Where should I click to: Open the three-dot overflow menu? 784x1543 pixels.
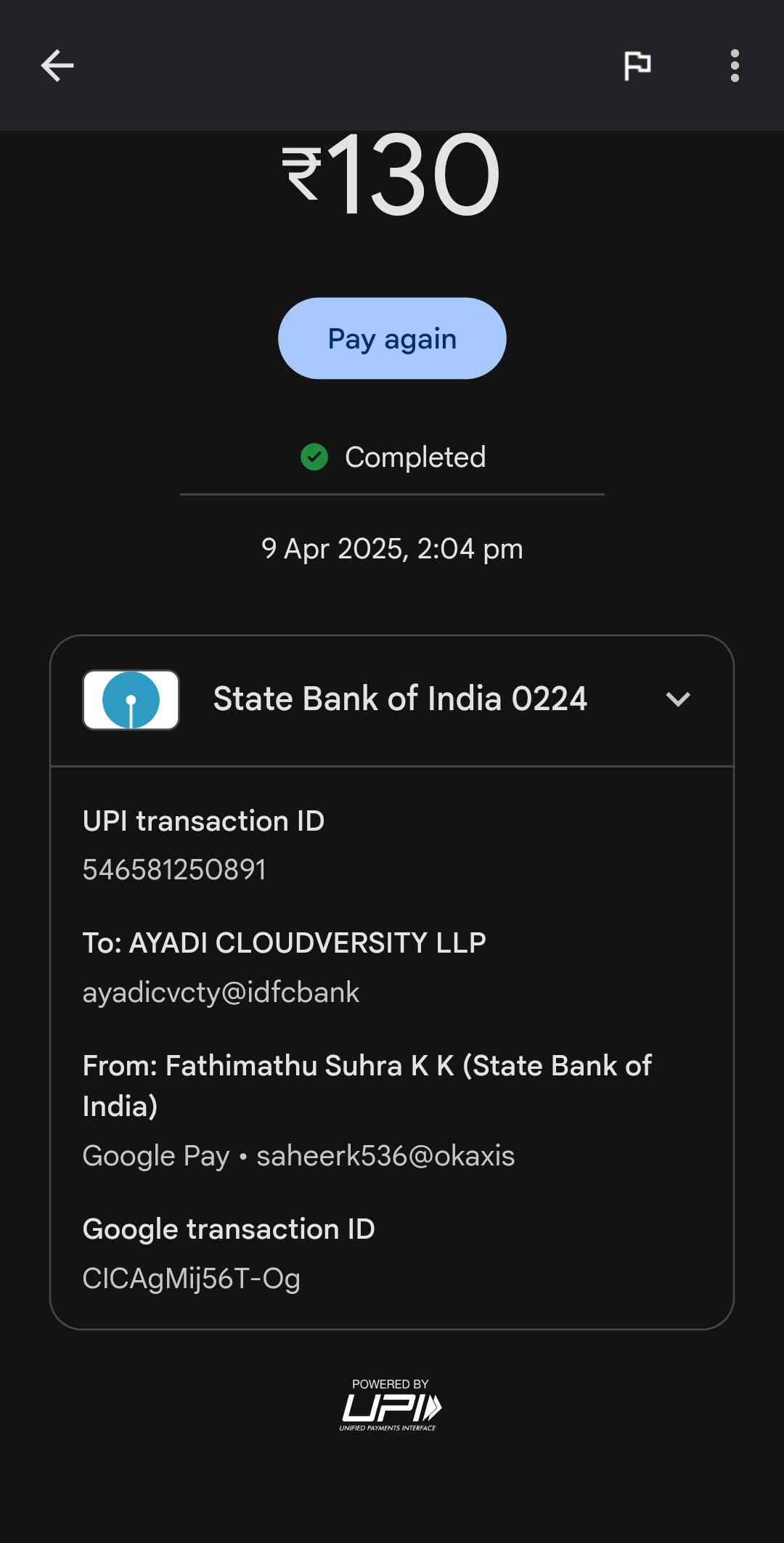[x=735, y=66]
